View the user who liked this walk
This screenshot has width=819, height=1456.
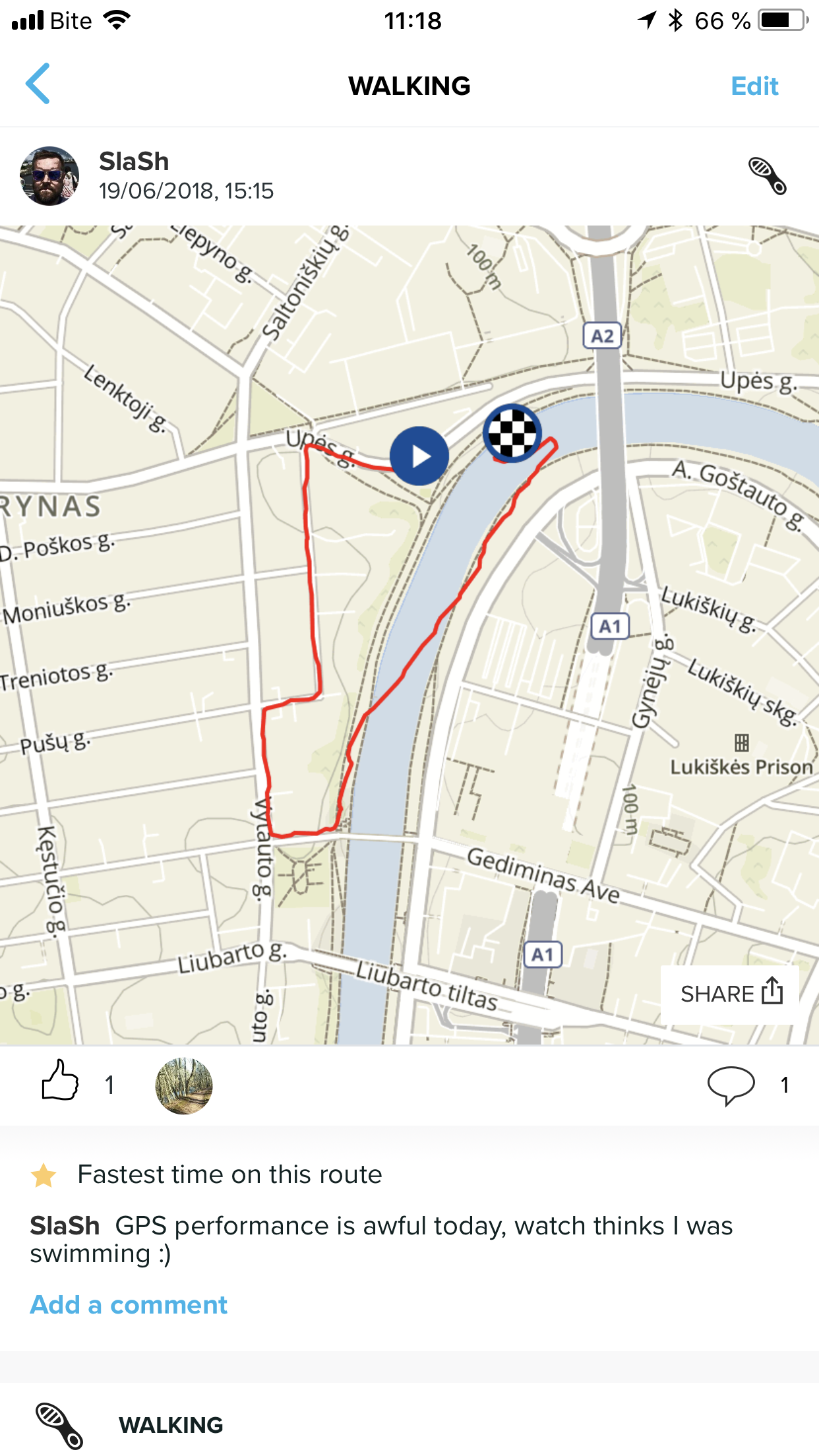click(x=184, y=1085)
